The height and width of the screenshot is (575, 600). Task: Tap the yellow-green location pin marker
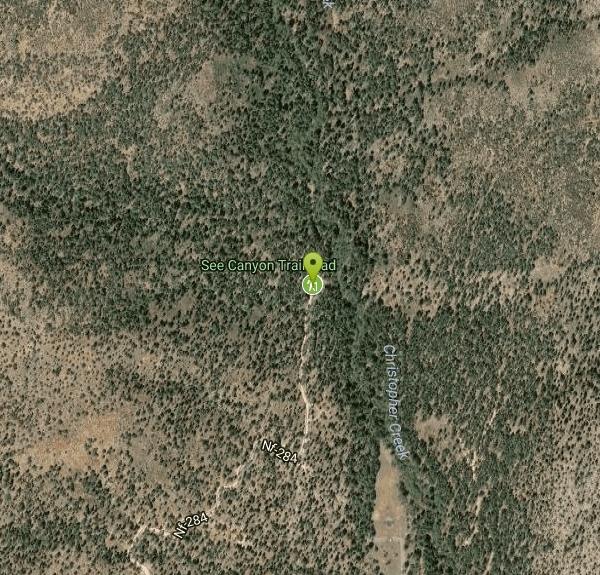313,264
